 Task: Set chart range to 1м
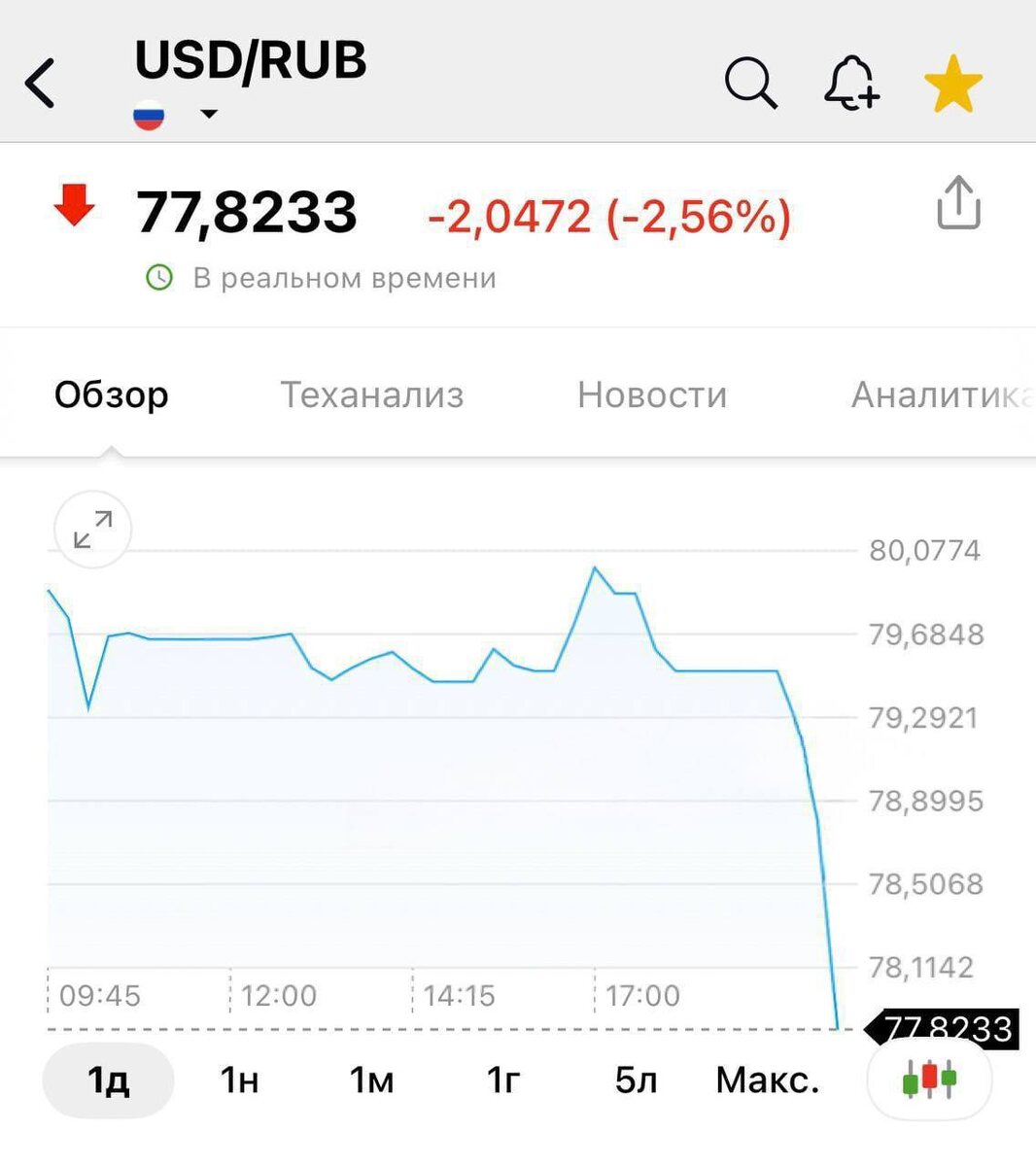point(371,1080)
